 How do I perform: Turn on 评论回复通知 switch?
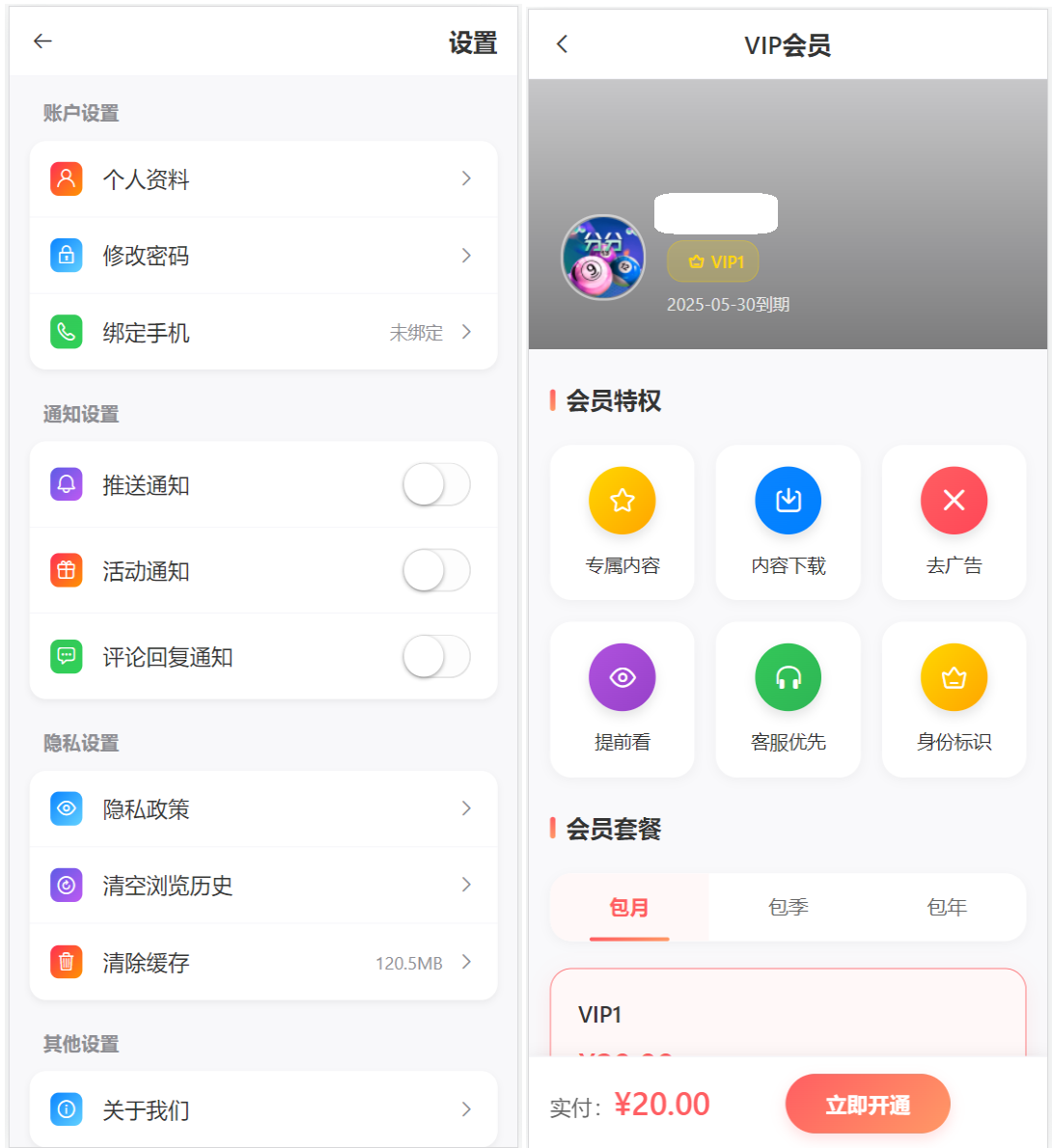[436, 657]
